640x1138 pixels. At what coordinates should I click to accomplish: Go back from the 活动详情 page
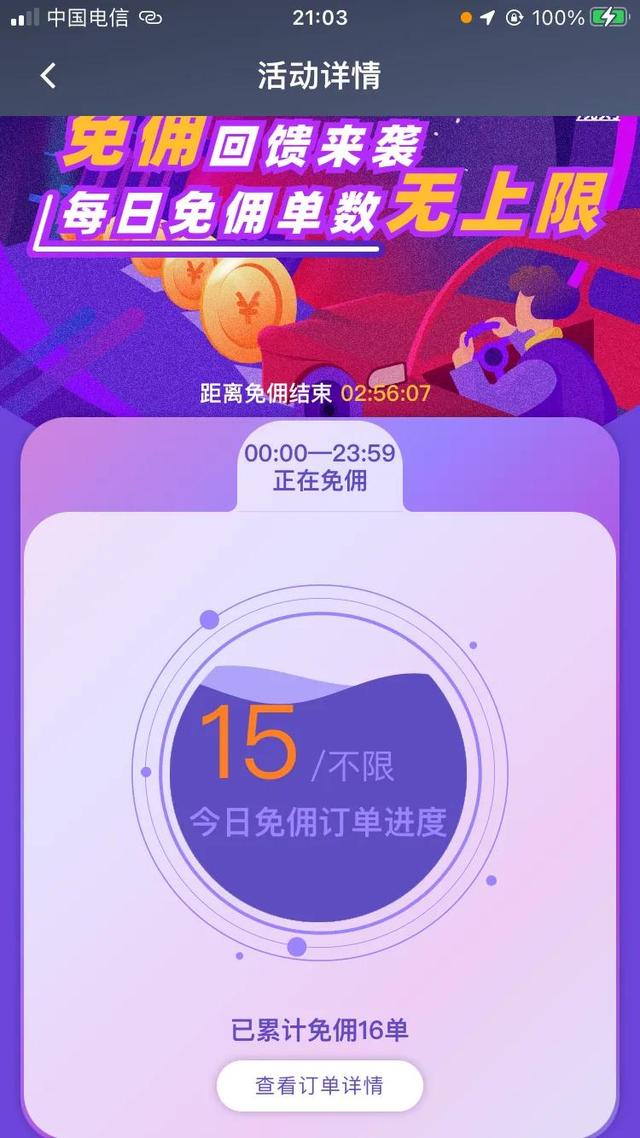(x=48, y=76)
